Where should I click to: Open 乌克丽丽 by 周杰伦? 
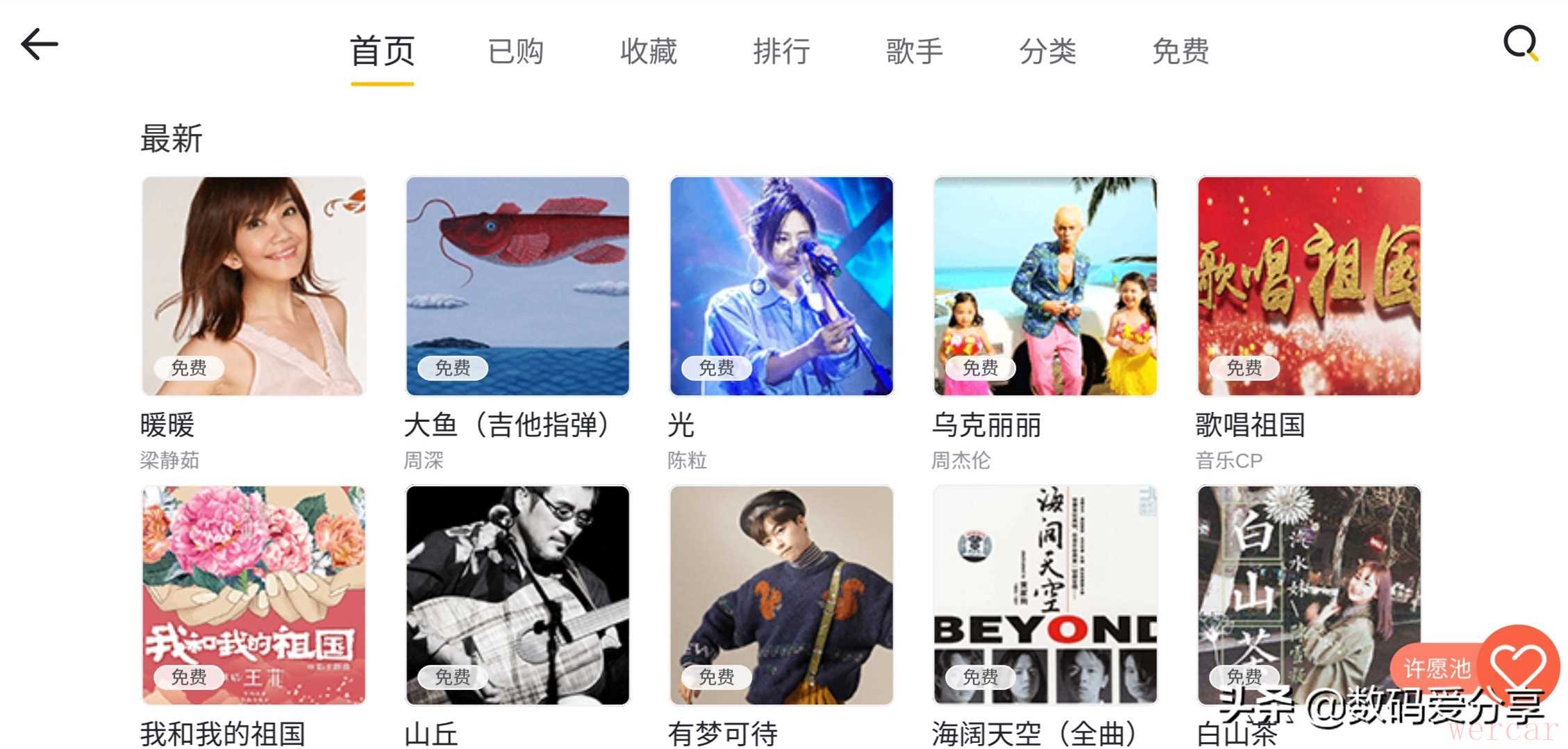click(x=1045, y=286)
